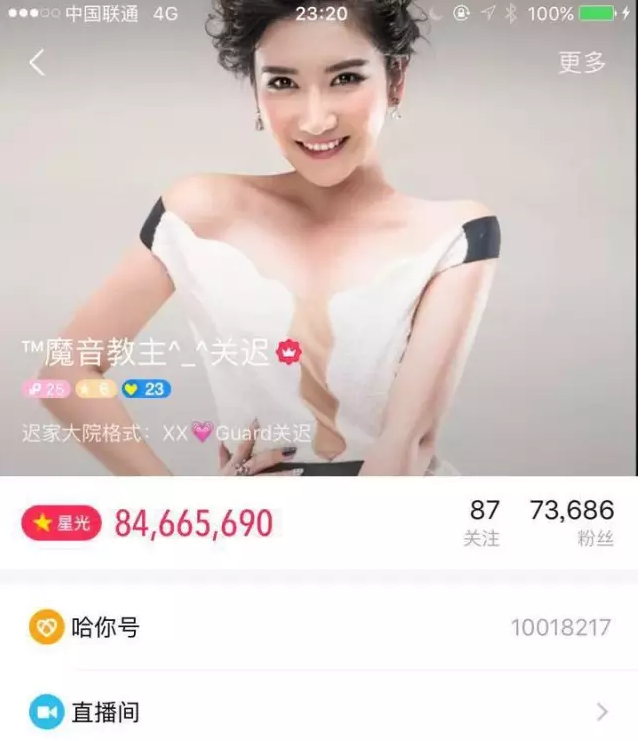This screenshot has width=643, height=741.
Task: Open the 更多 menu
Action: click(582, 62)
